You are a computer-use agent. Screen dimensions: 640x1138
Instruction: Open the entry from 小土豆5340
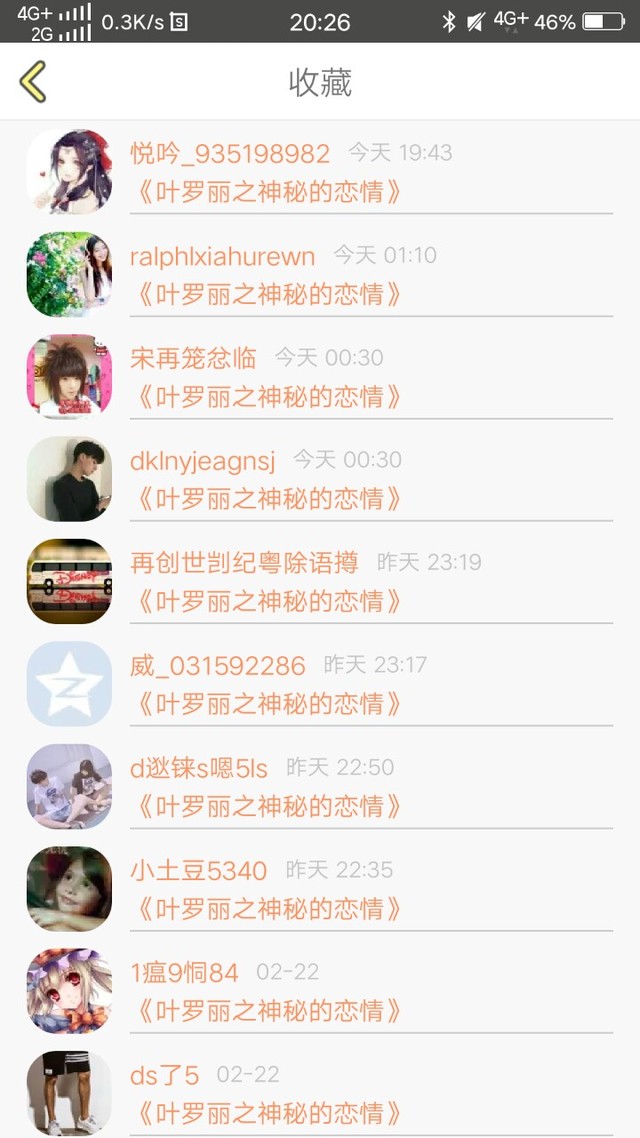click(320, 889)
